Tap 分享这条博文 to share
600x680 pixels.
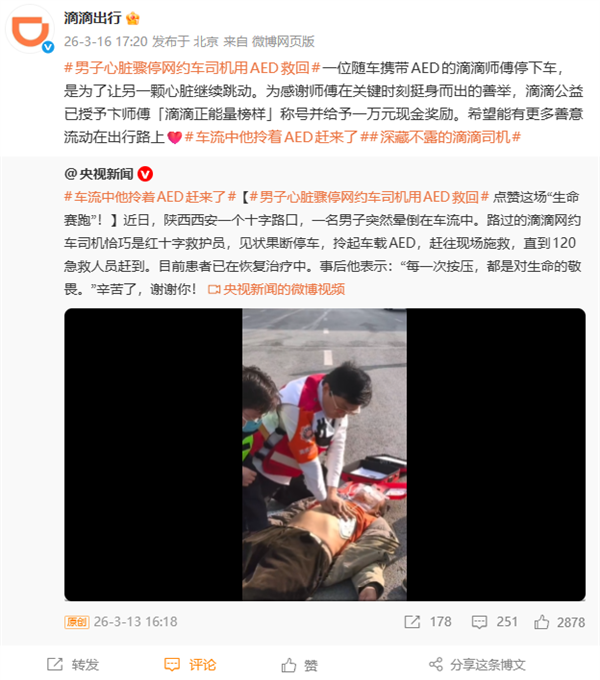[x=477, y=664]
